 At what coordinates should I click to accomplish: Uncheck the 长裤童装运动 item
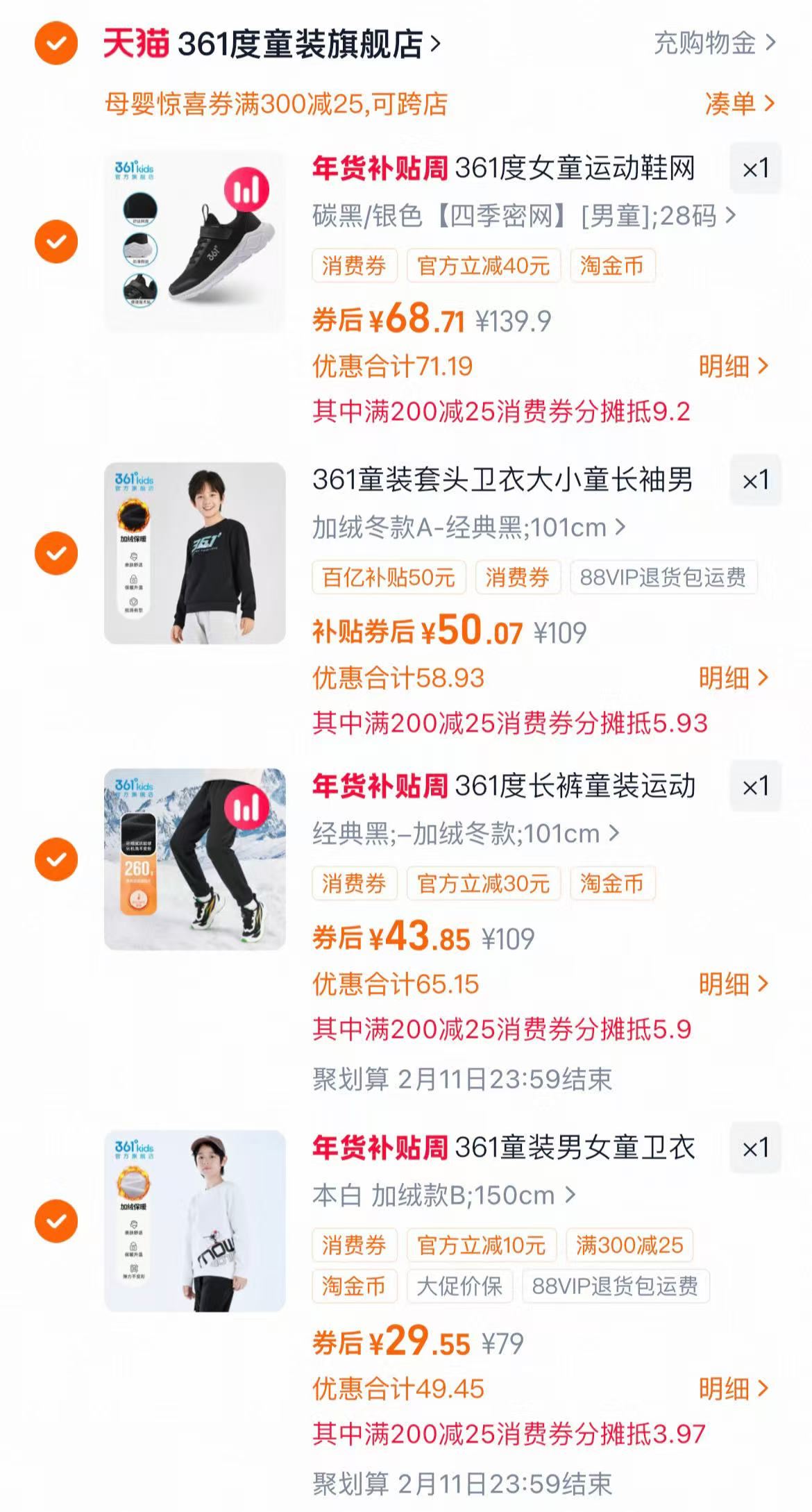click(56, 859)
